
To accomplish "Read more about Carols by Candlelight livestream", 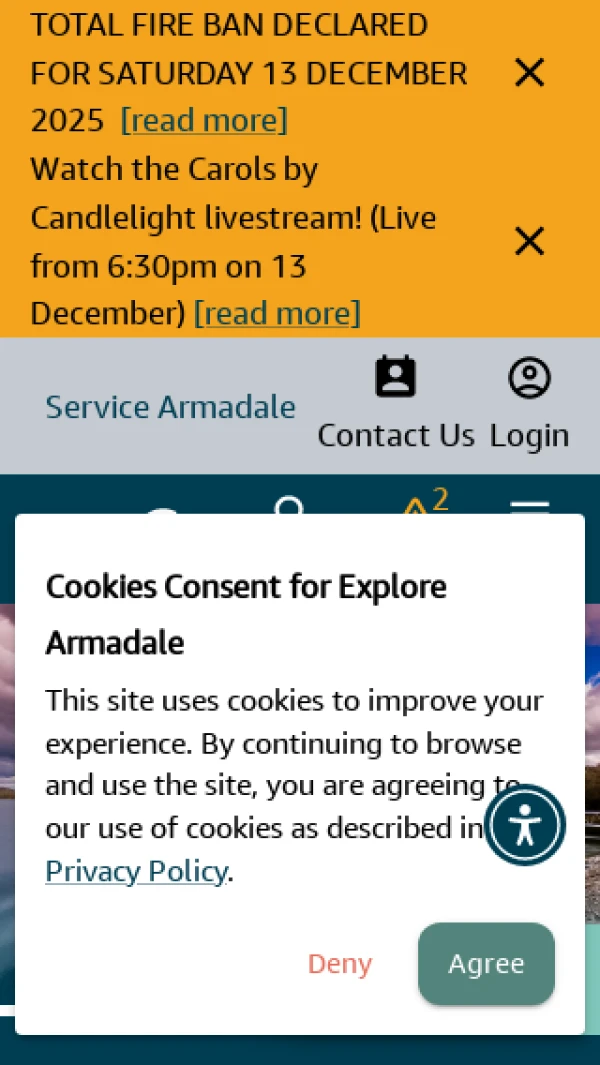I will tap(277, 314).
